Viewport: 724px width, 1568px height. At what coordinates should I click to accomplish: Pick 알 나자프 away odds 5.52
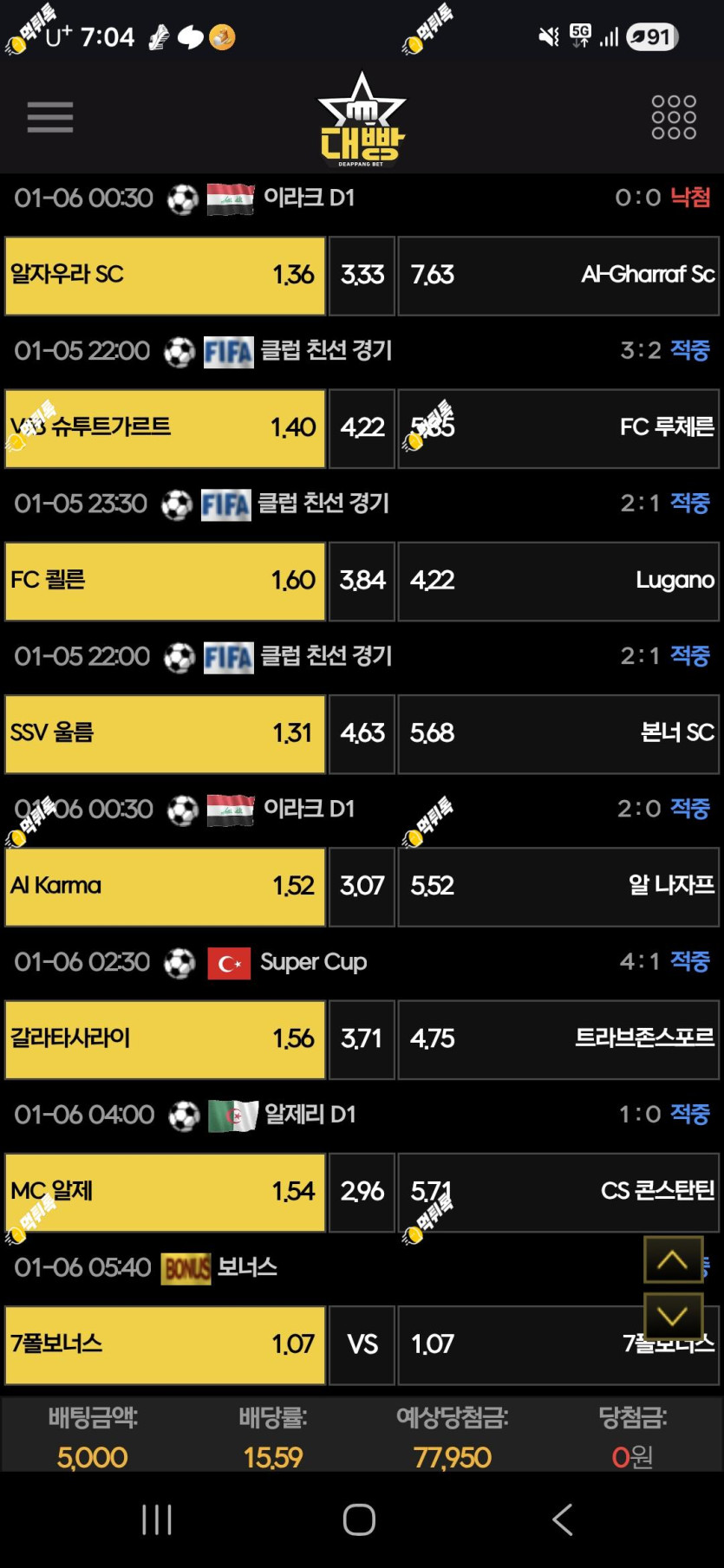click(x=558, y=886)
